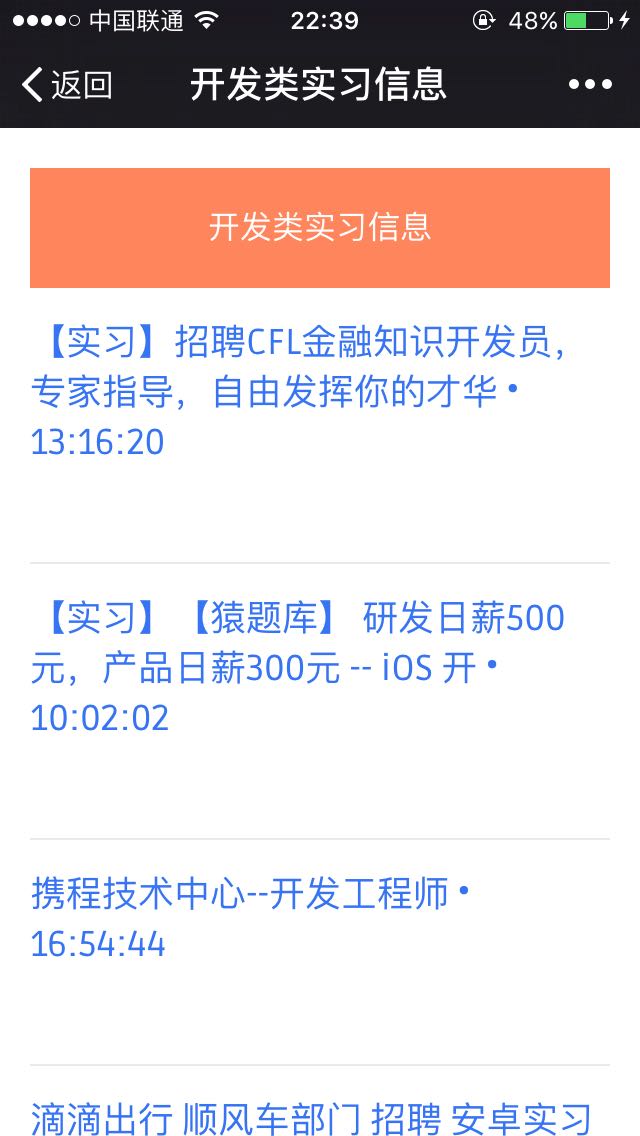The image size is (640, 1136).
Task: View 携程技术中心--开发工程师 listing
Action: click(240, 894)
